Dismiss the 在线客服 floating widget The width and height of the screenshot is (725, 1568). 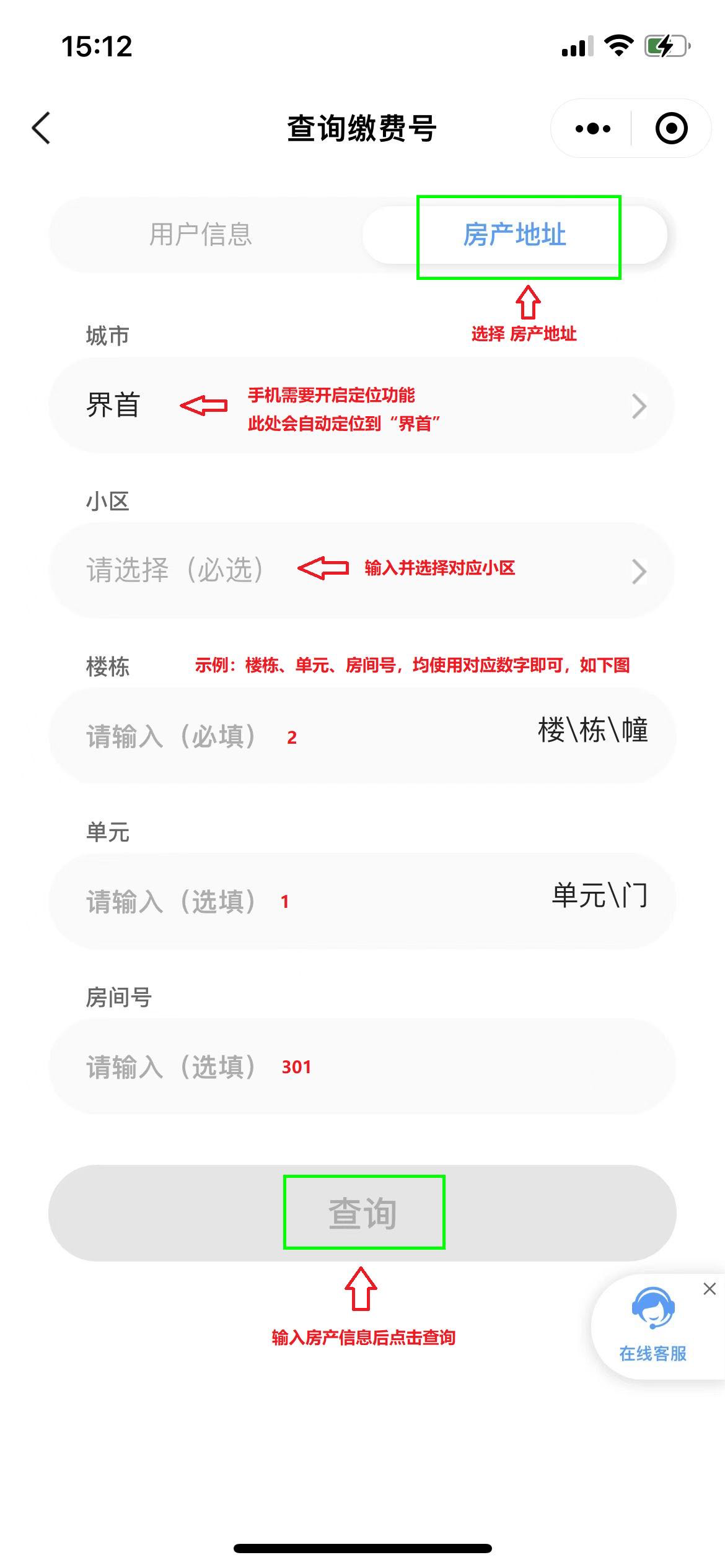(710, 1289)
